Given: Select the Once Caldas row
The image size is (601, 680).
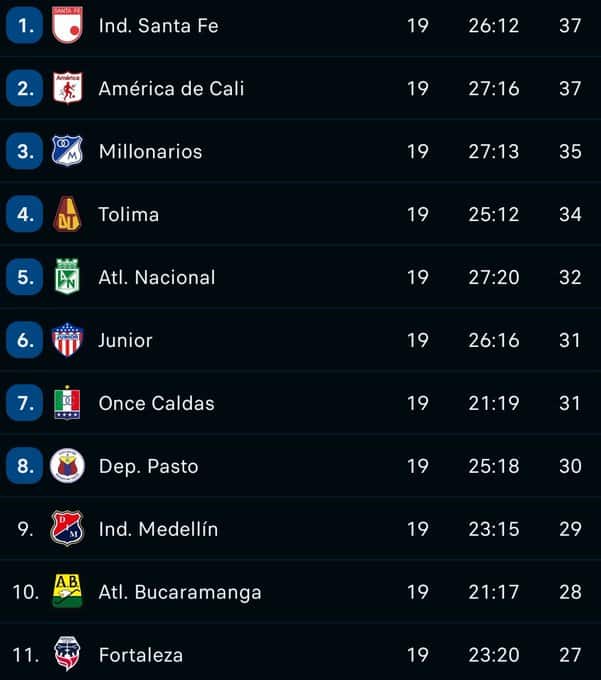Looking at the screenshot, I should (156, 404).
